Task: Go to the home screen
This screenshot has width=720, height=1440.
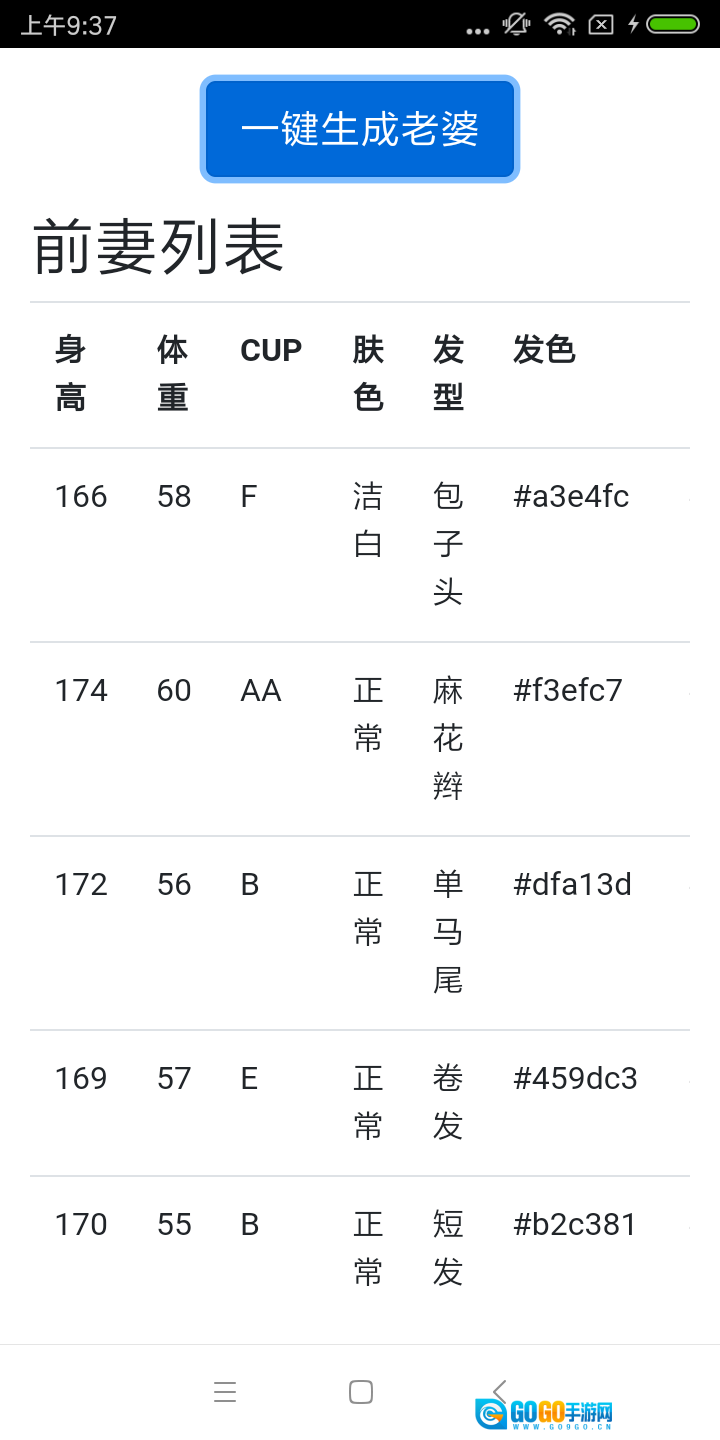Action: (361, 1392)
